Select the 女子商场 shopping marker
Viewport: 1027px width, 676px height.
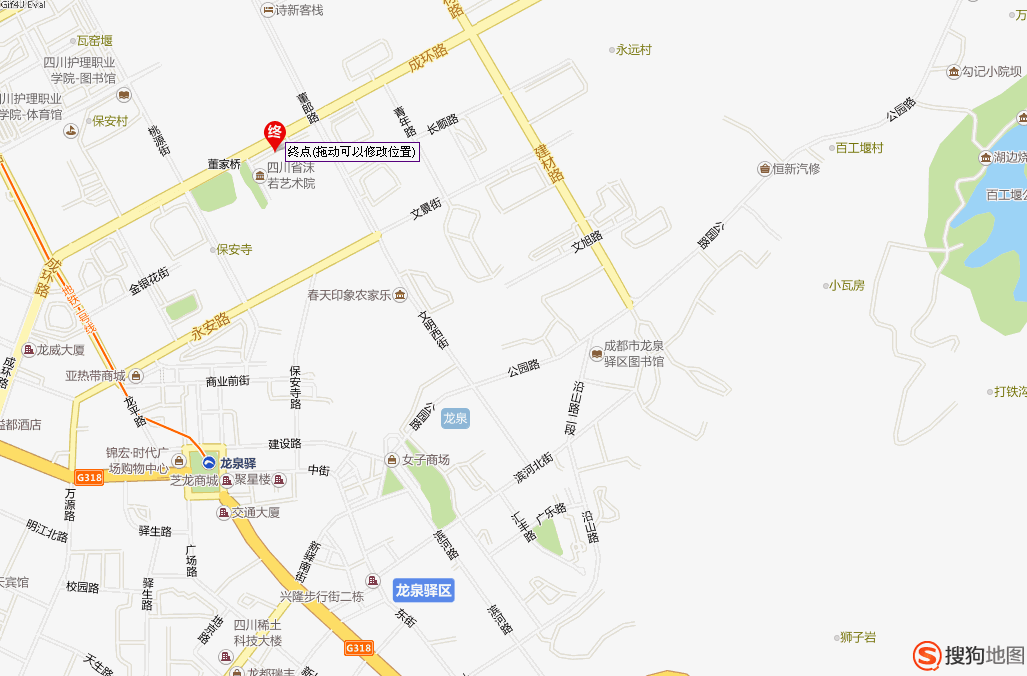pyautogui.click(x=392, y=460)
